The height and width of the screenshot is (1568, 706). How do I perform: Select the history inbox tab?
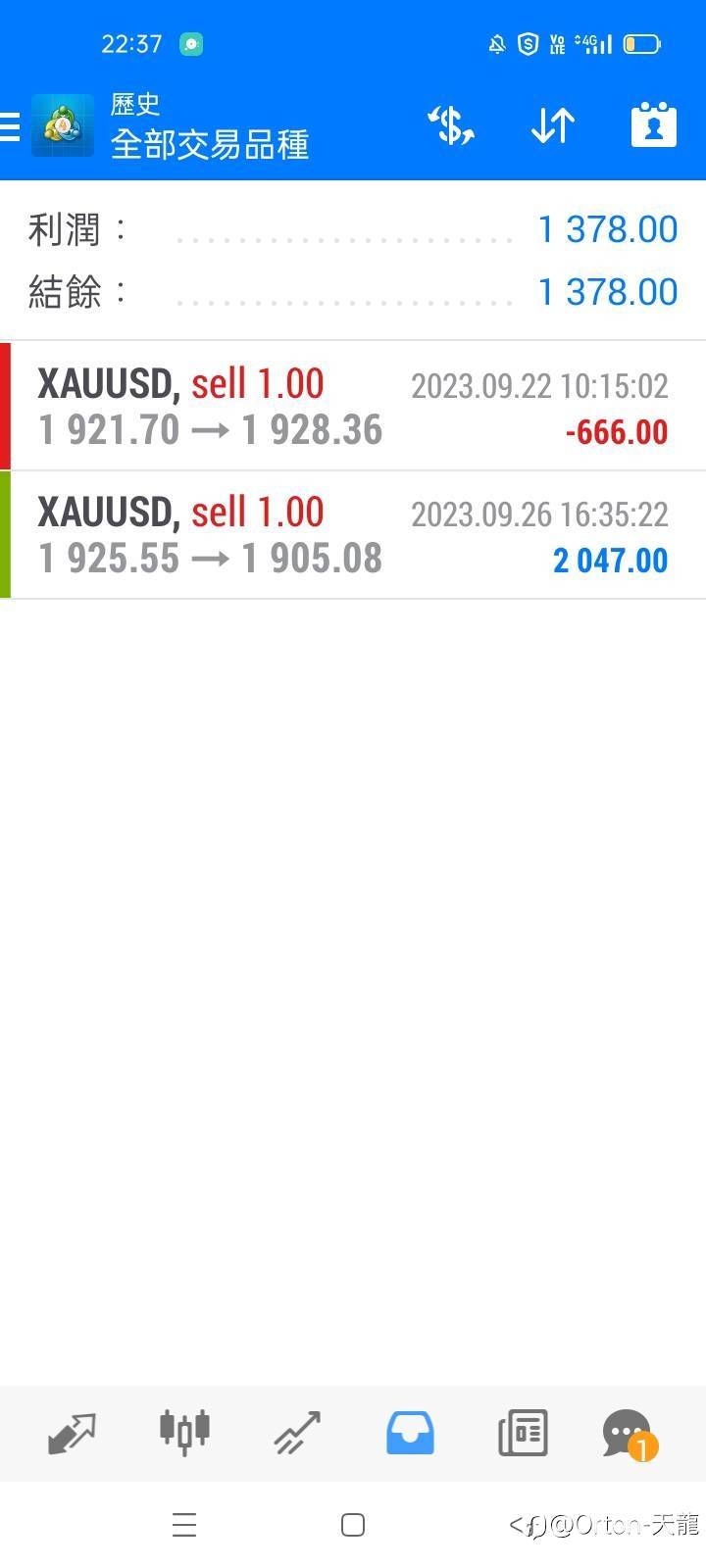coord(410,1433)
